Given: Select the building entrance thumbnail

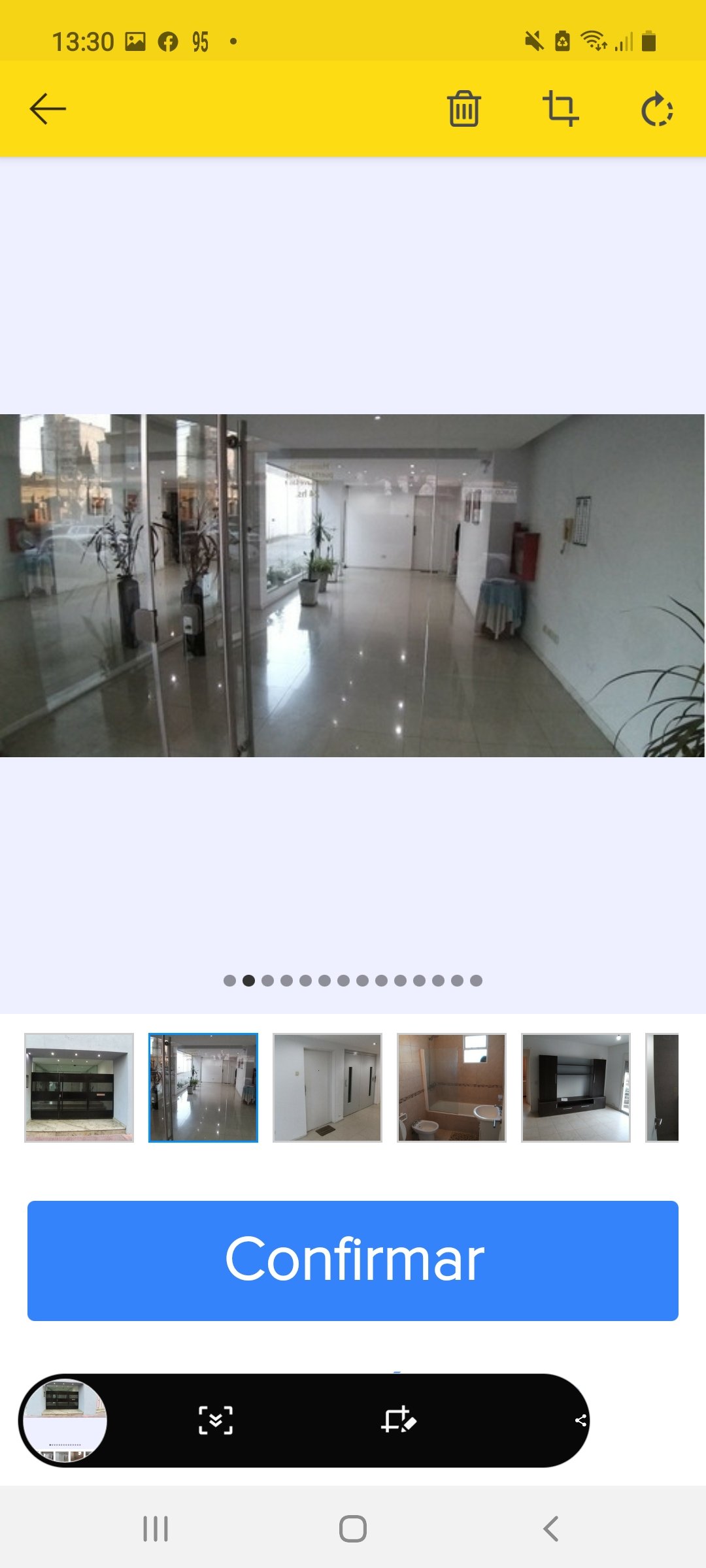Looking at the screenshot, I should [79, 1088].
